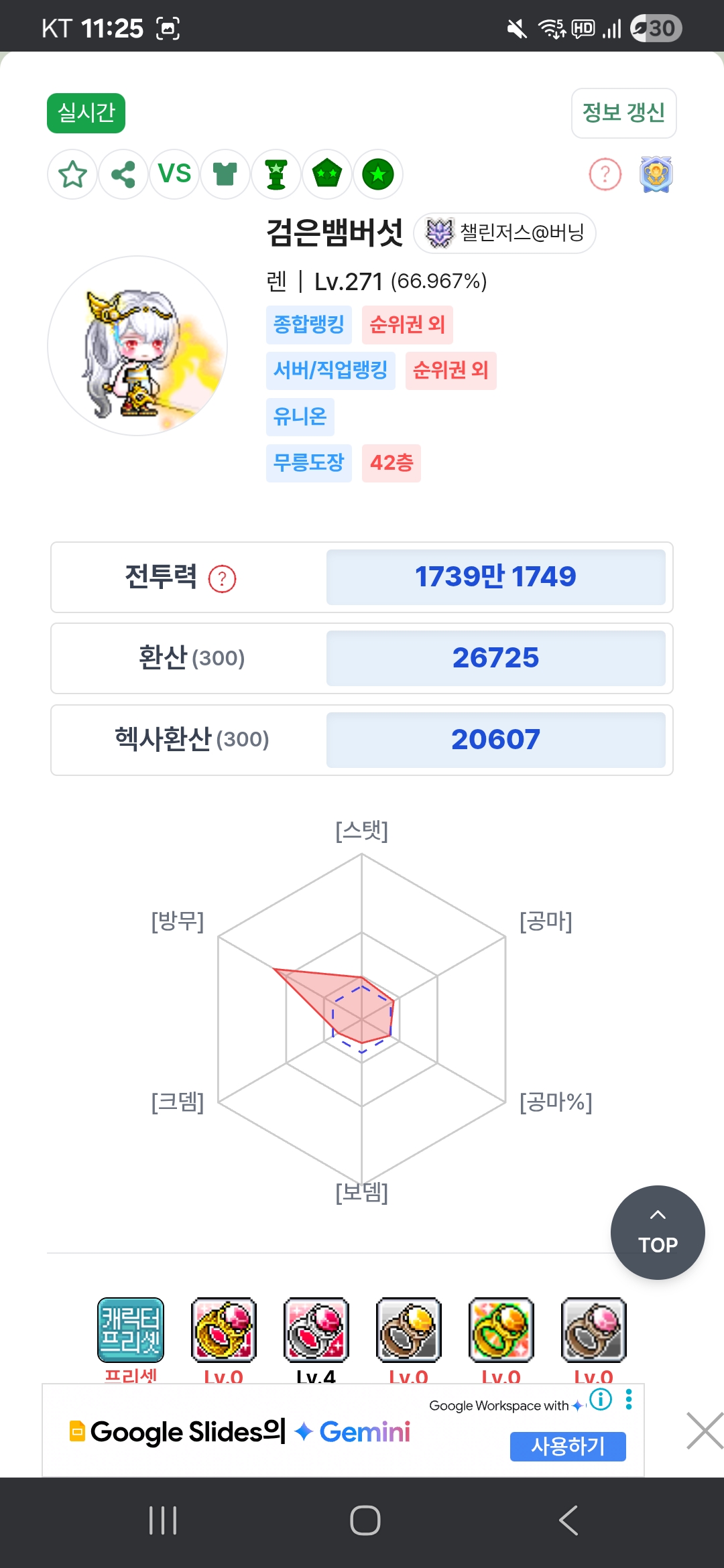Open the blue medal badge icon

coord(656,174)
